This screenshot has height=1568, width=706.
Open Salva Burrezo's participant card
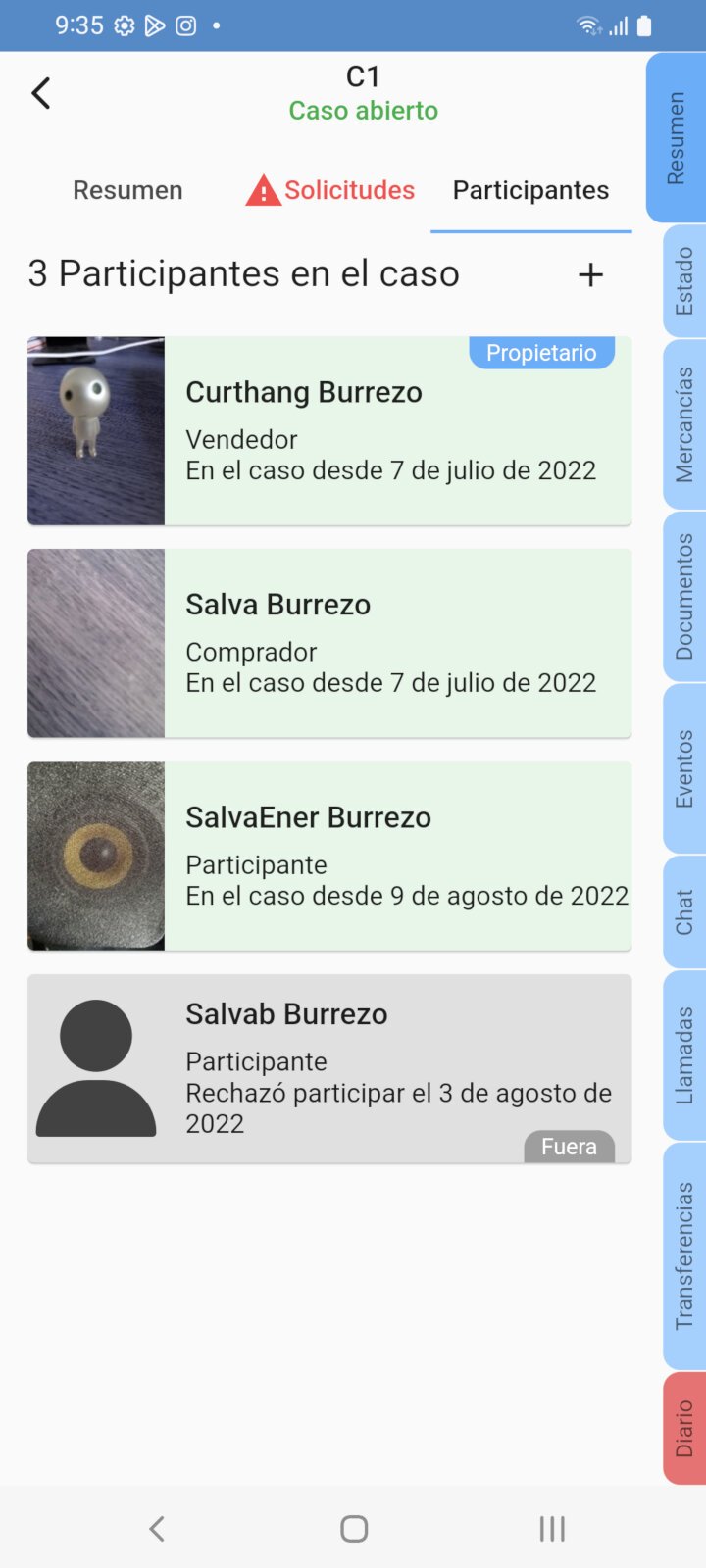[329, 643]
